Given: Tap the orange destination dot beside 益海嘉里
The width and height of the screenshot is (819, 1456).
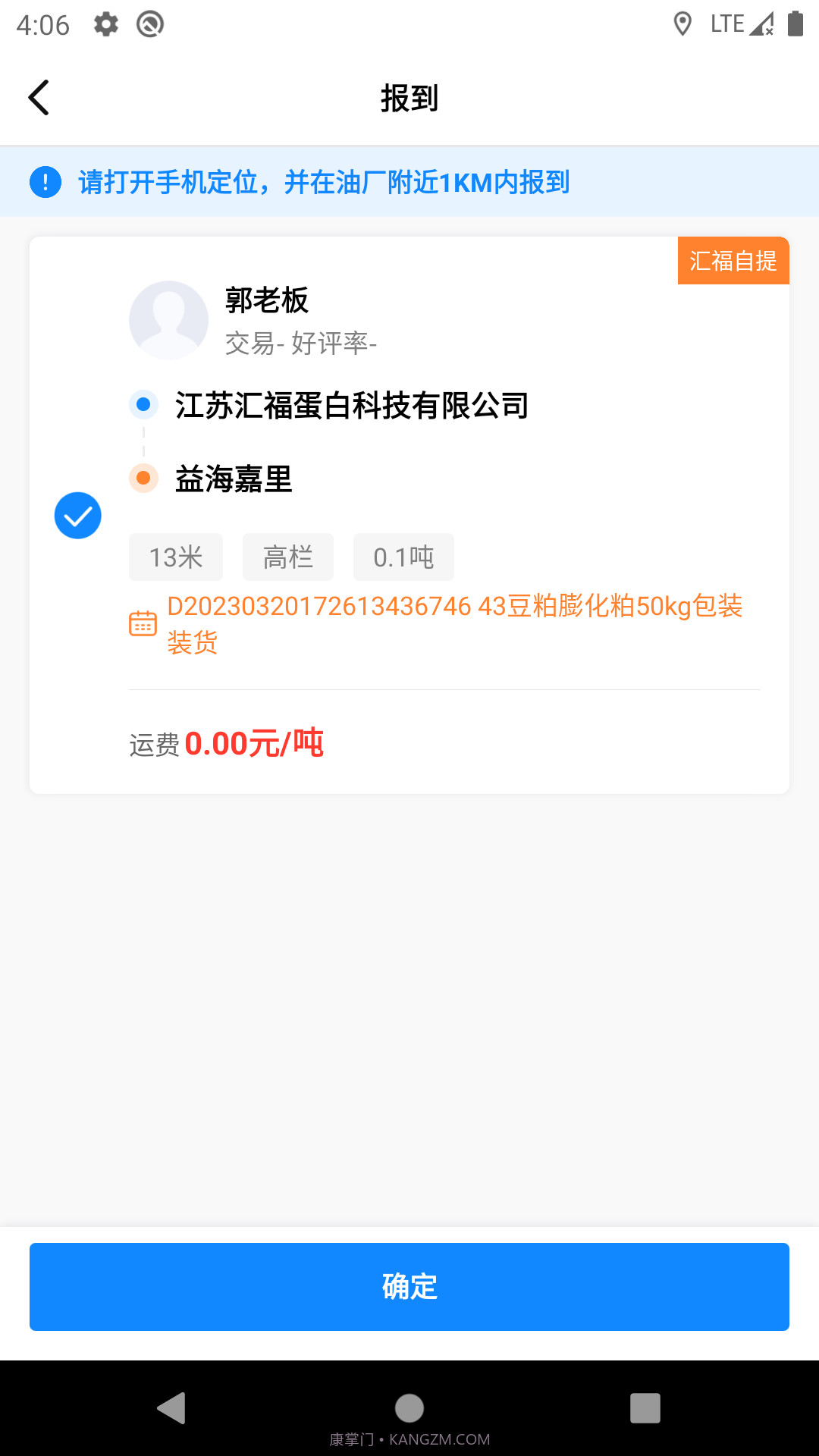Looking at the screenshot, I should click(143, 479).
